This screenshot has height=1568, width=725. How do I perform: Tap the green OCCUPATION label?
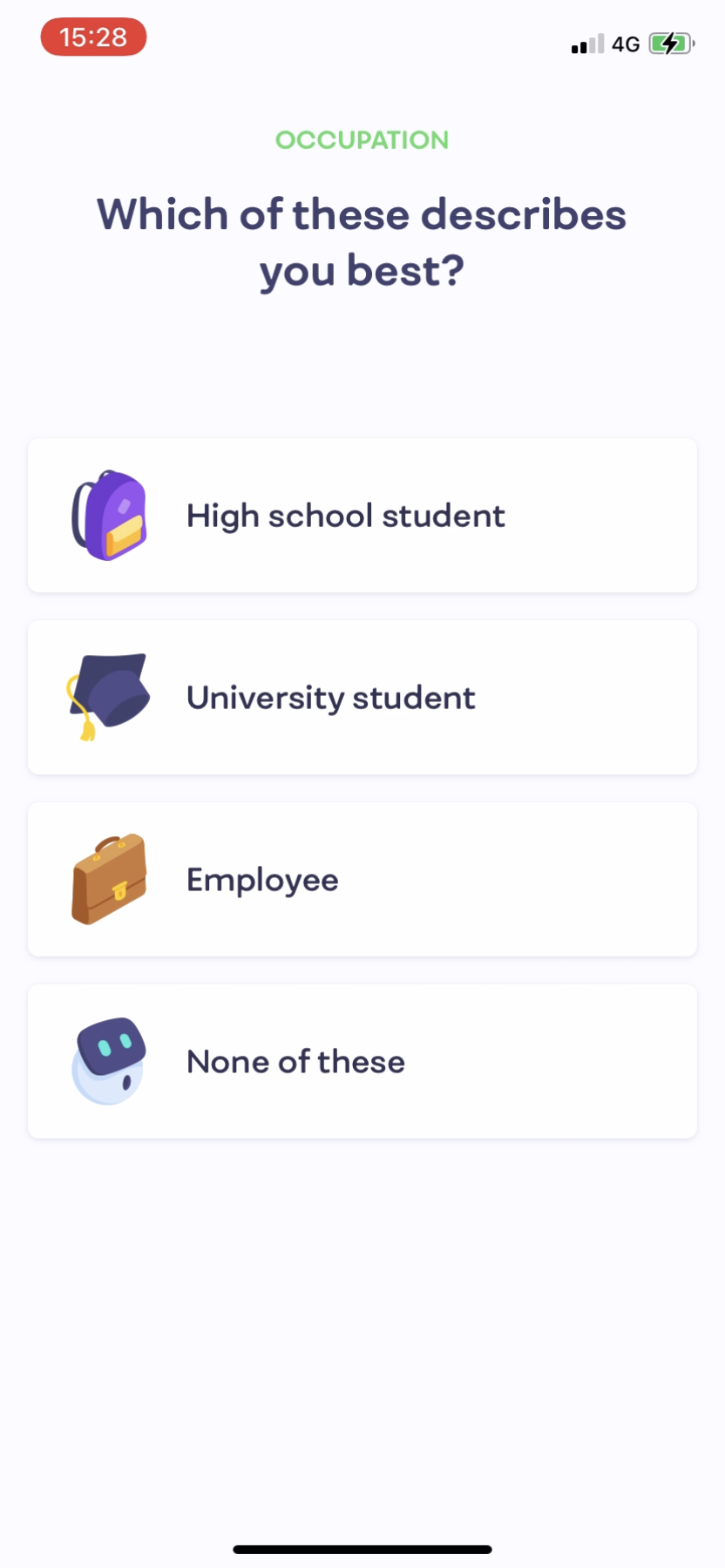click(362, 140)
